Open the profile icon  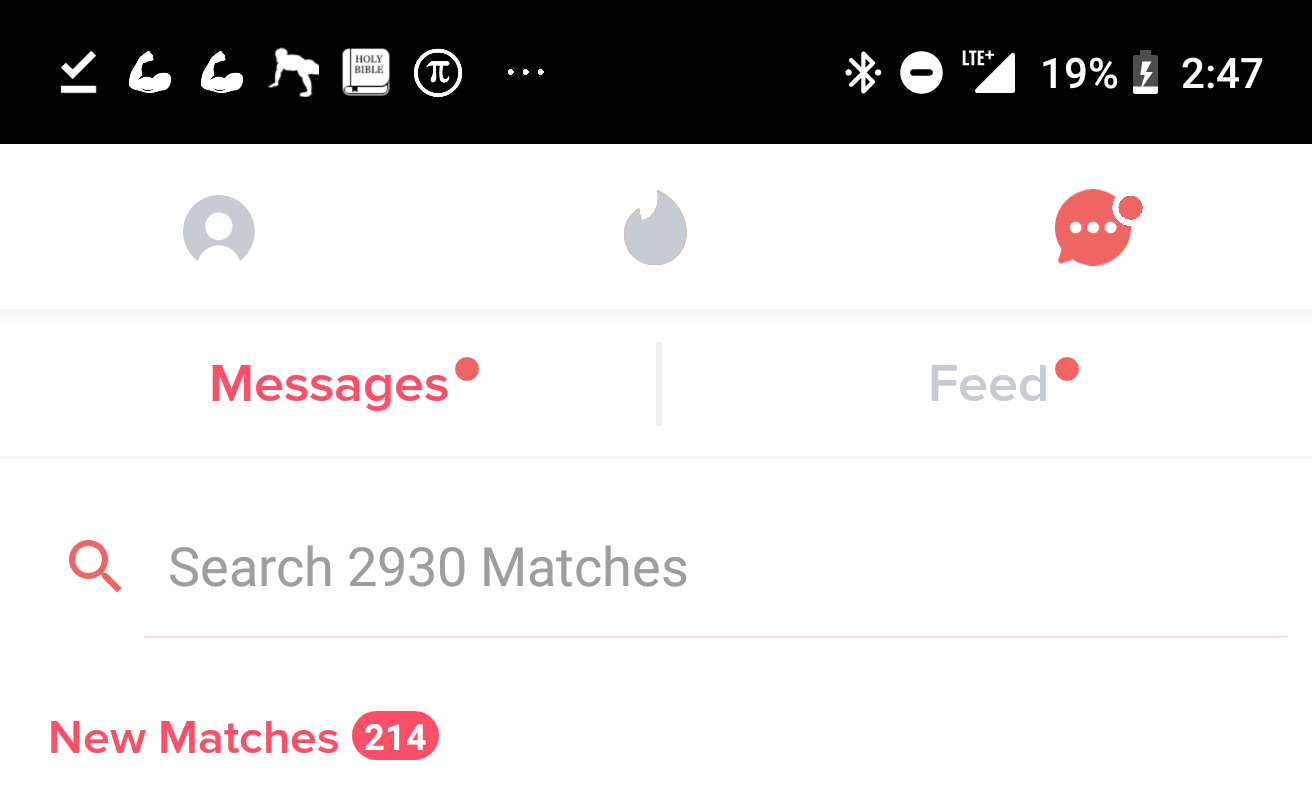click(218, 229)
